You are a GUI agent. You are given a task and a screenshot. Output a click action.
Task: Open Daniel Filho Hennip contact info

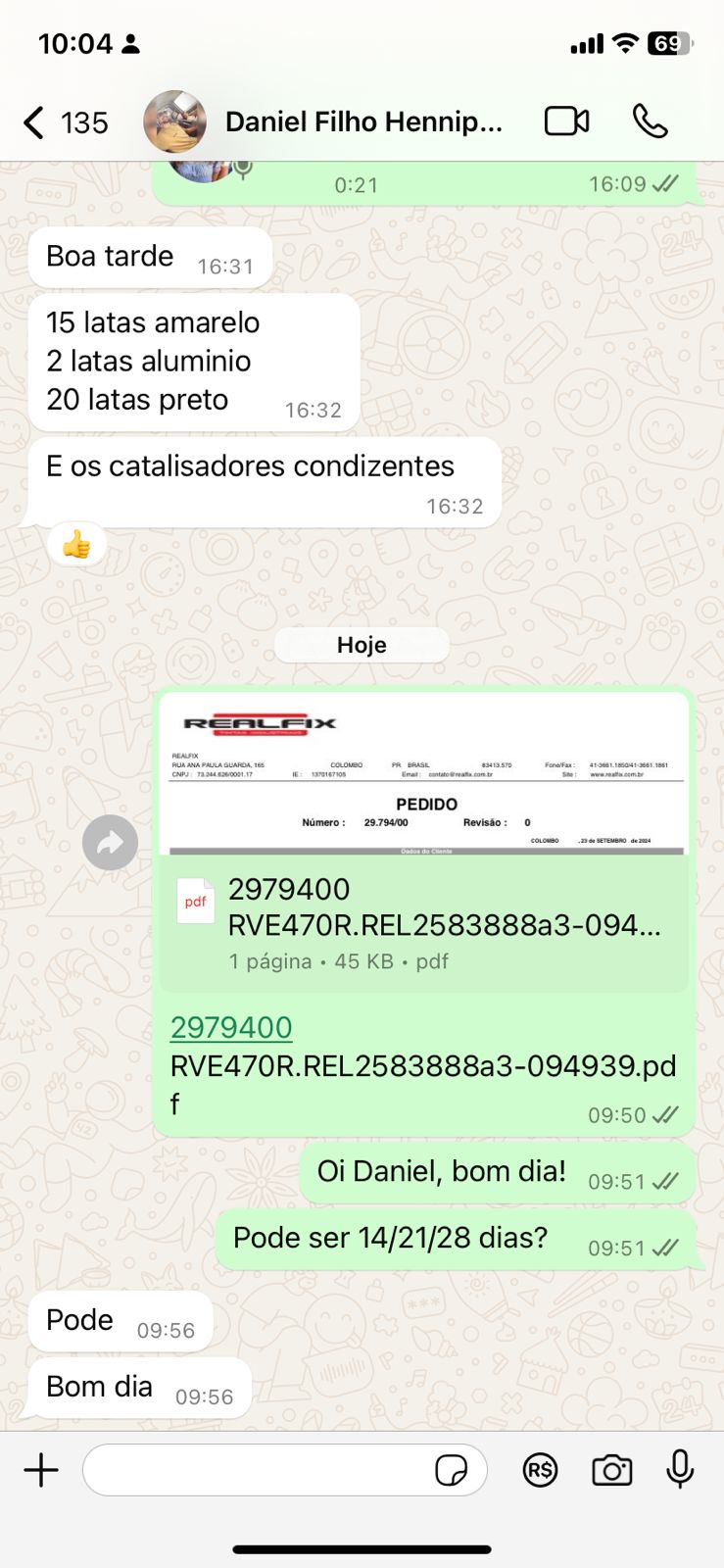[362, 122]
